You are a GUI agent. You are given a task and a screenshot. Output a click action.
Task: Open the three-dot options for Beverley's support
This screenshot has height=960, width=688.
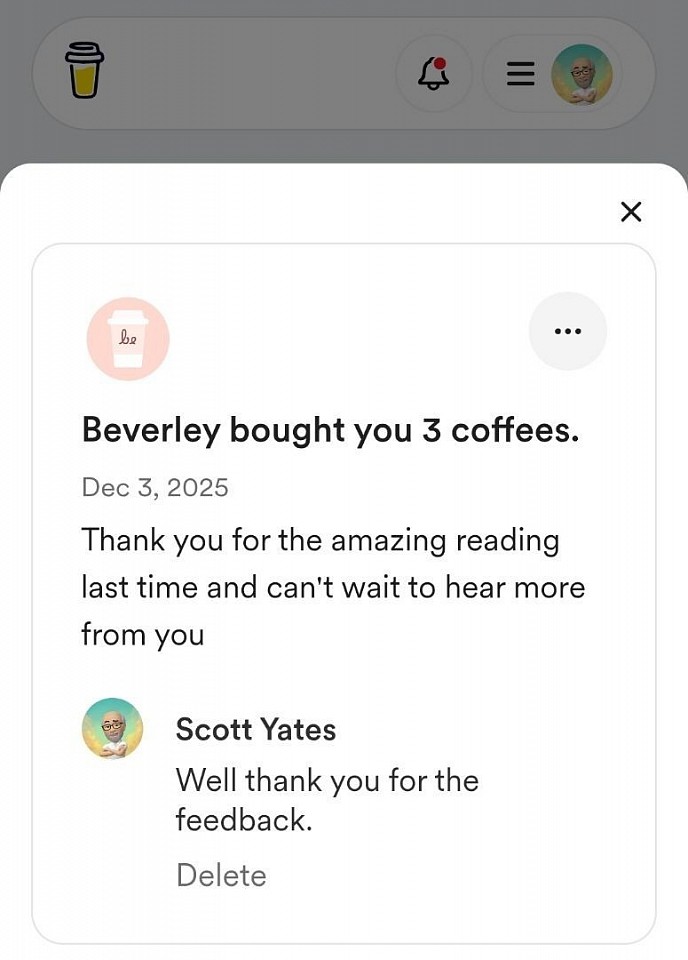click(x=567, y=331)
